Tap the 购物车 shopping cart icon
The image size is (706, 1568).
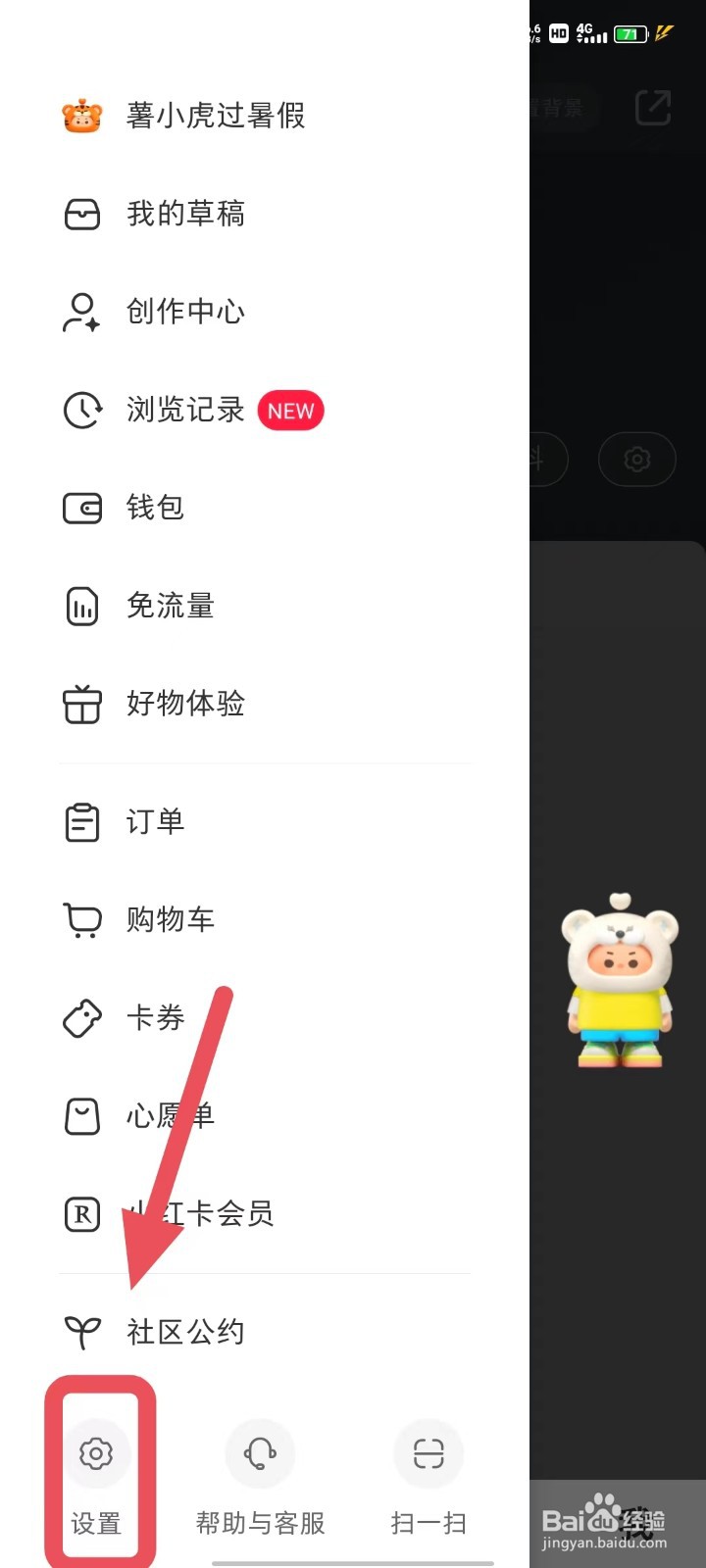tap(82, 919)
